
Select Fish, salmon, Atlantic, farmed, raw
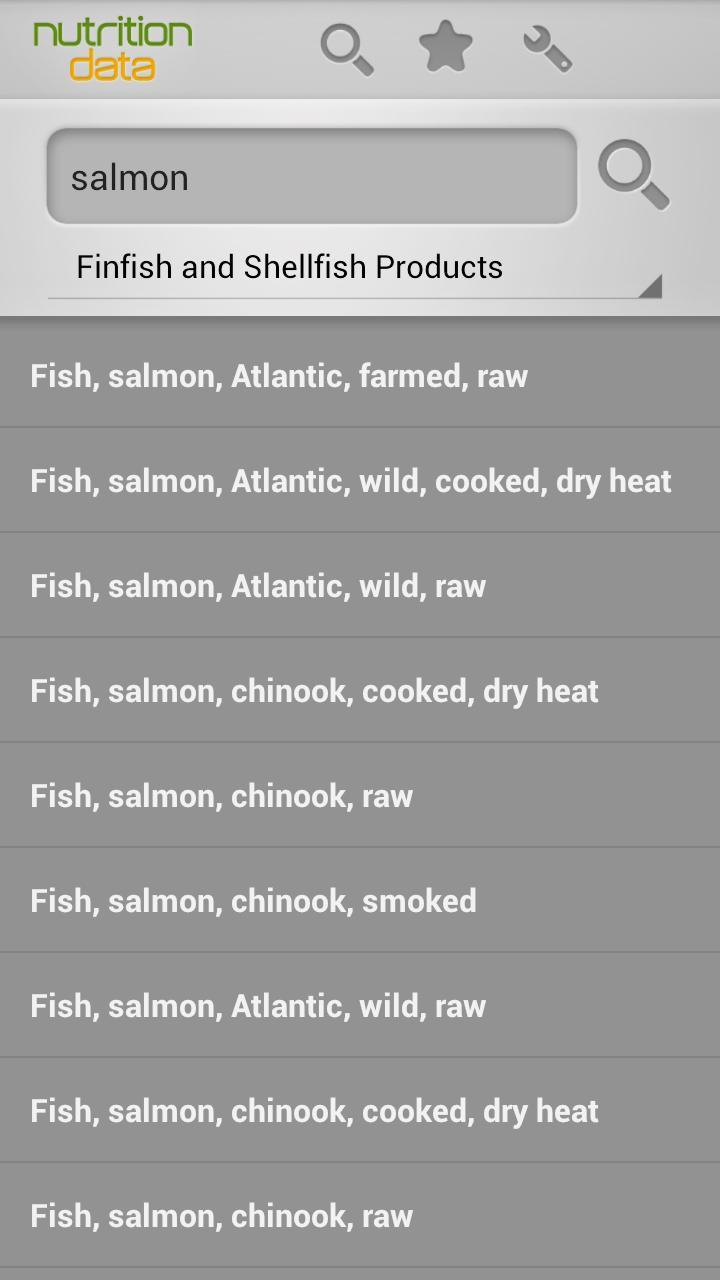360,375
